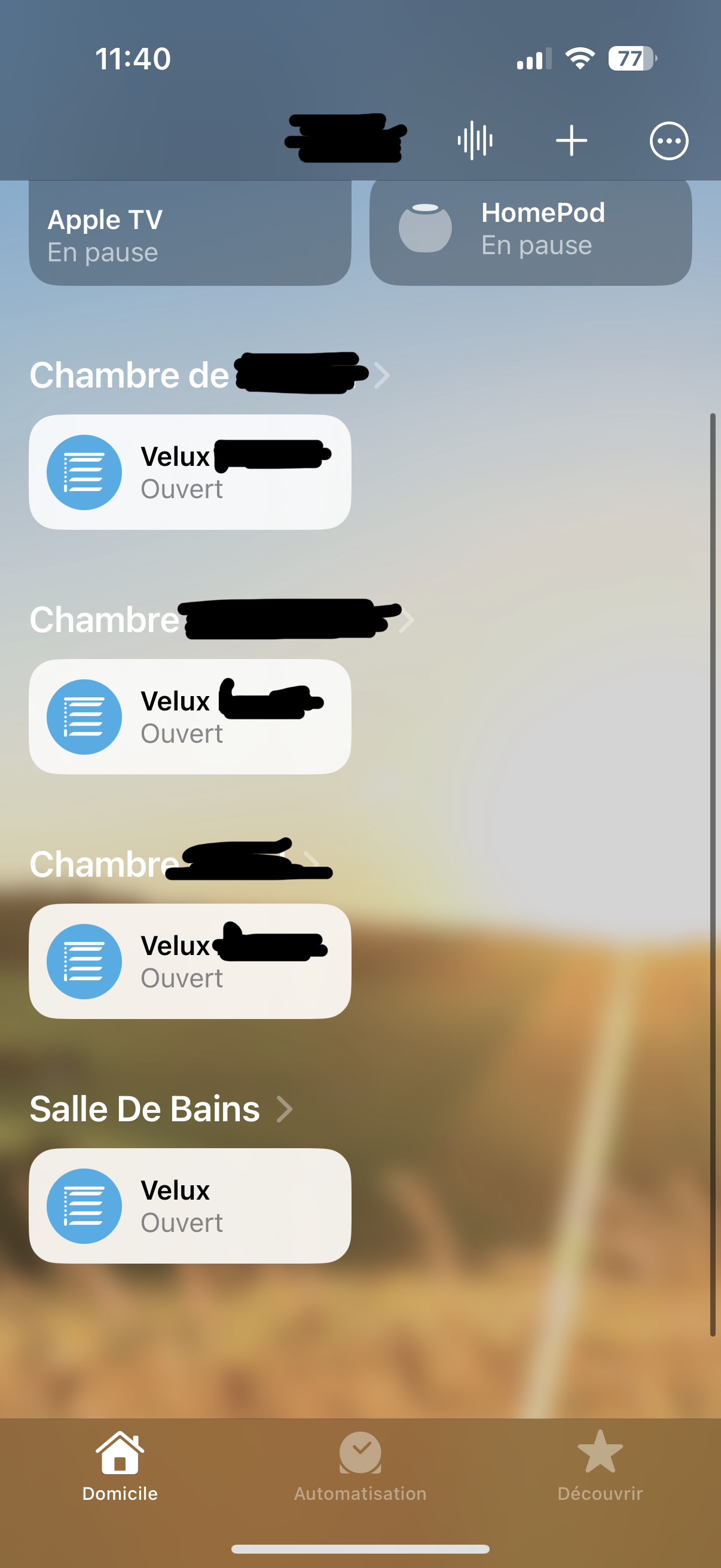
Task: Open the more options ellipsis menu
Action: (x=668, y=141)
